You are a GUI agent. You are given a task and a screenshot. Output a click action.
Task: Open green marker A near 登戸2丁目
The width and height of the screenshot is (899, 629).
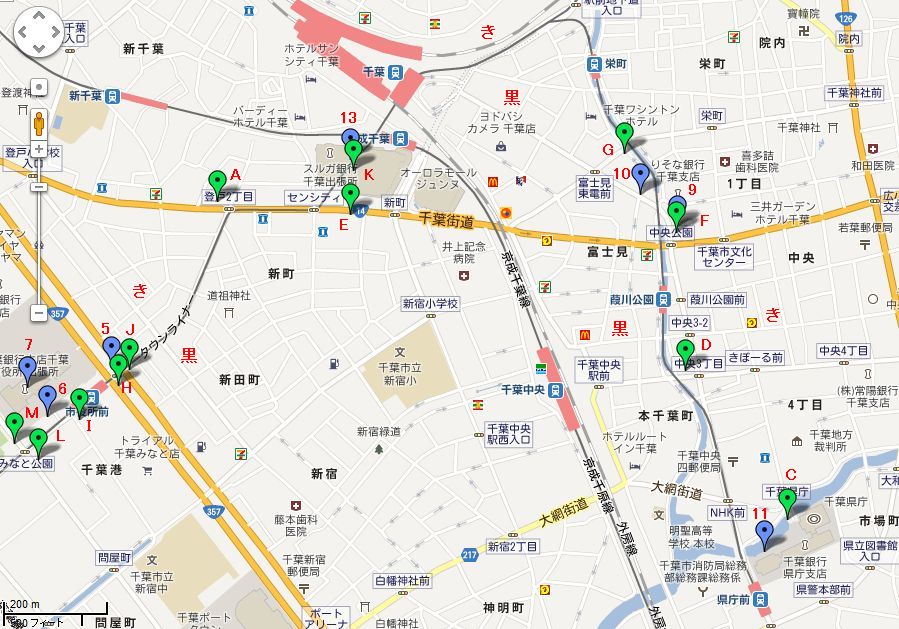tap(216, 182)
